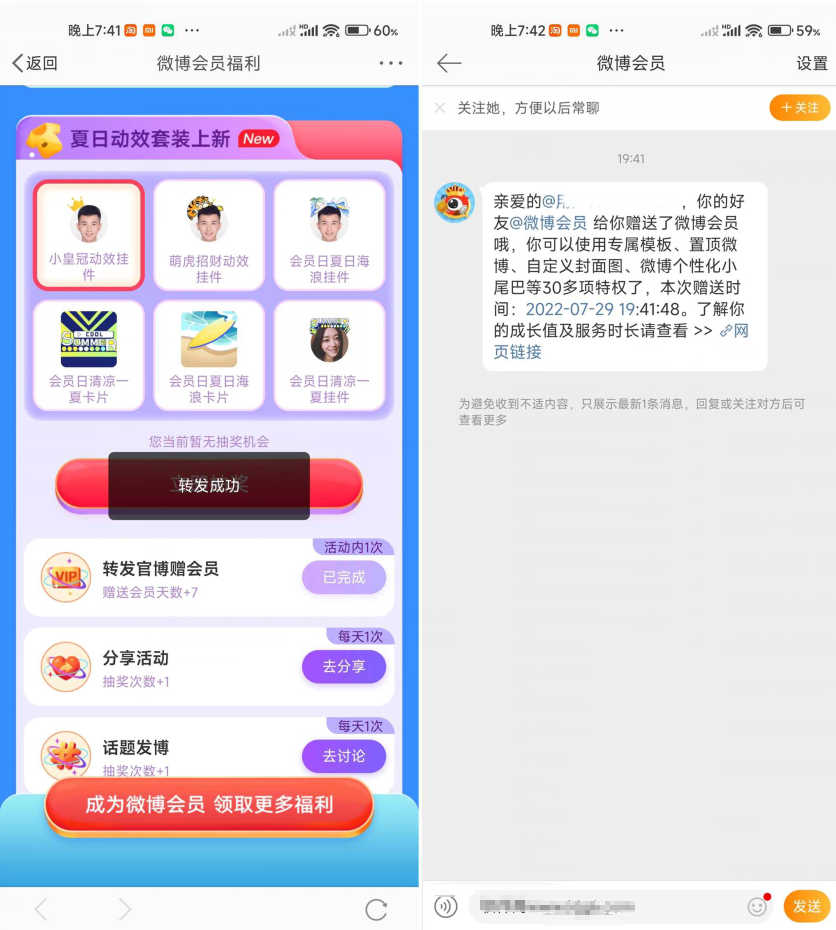Select 会员日夏日海浪卡片 item

(x=209, y=355)
